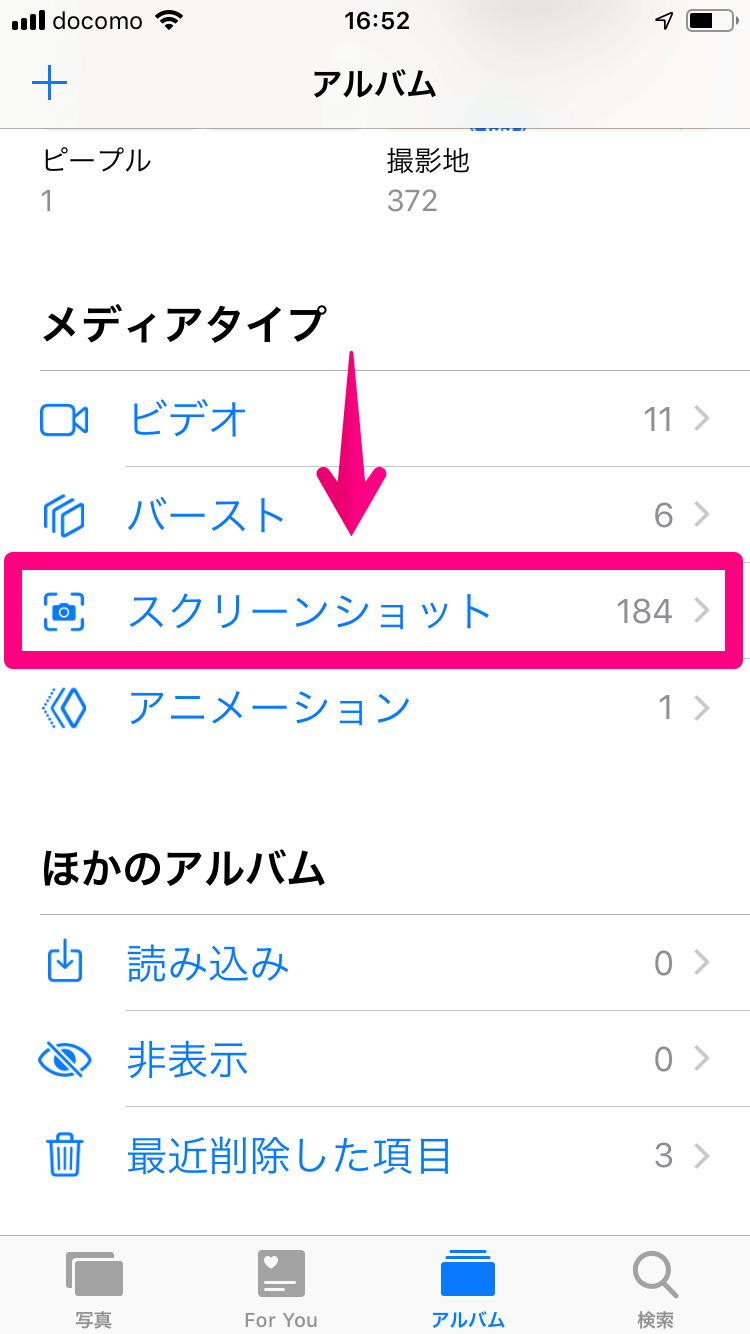Open the ピープル album
Image resolution: width=750 pixels, height=1334 pixels.
pos(96,179)
